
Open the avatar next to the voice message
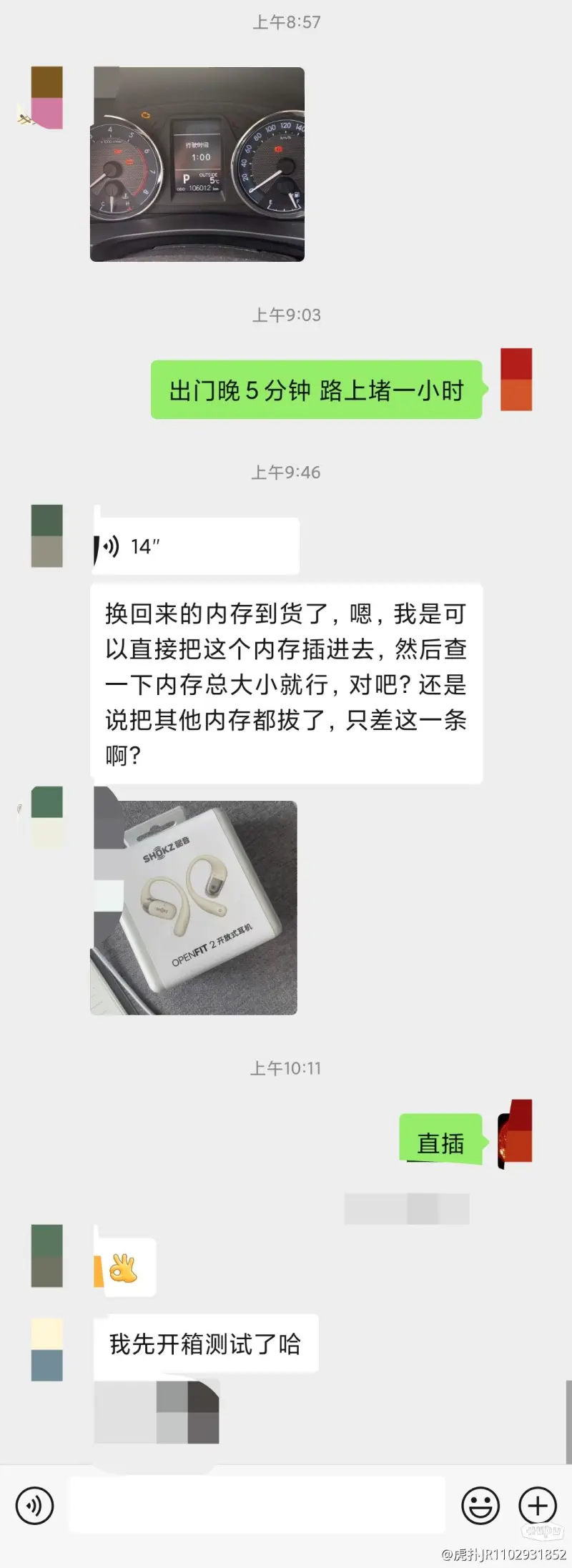tap(47, 536)
